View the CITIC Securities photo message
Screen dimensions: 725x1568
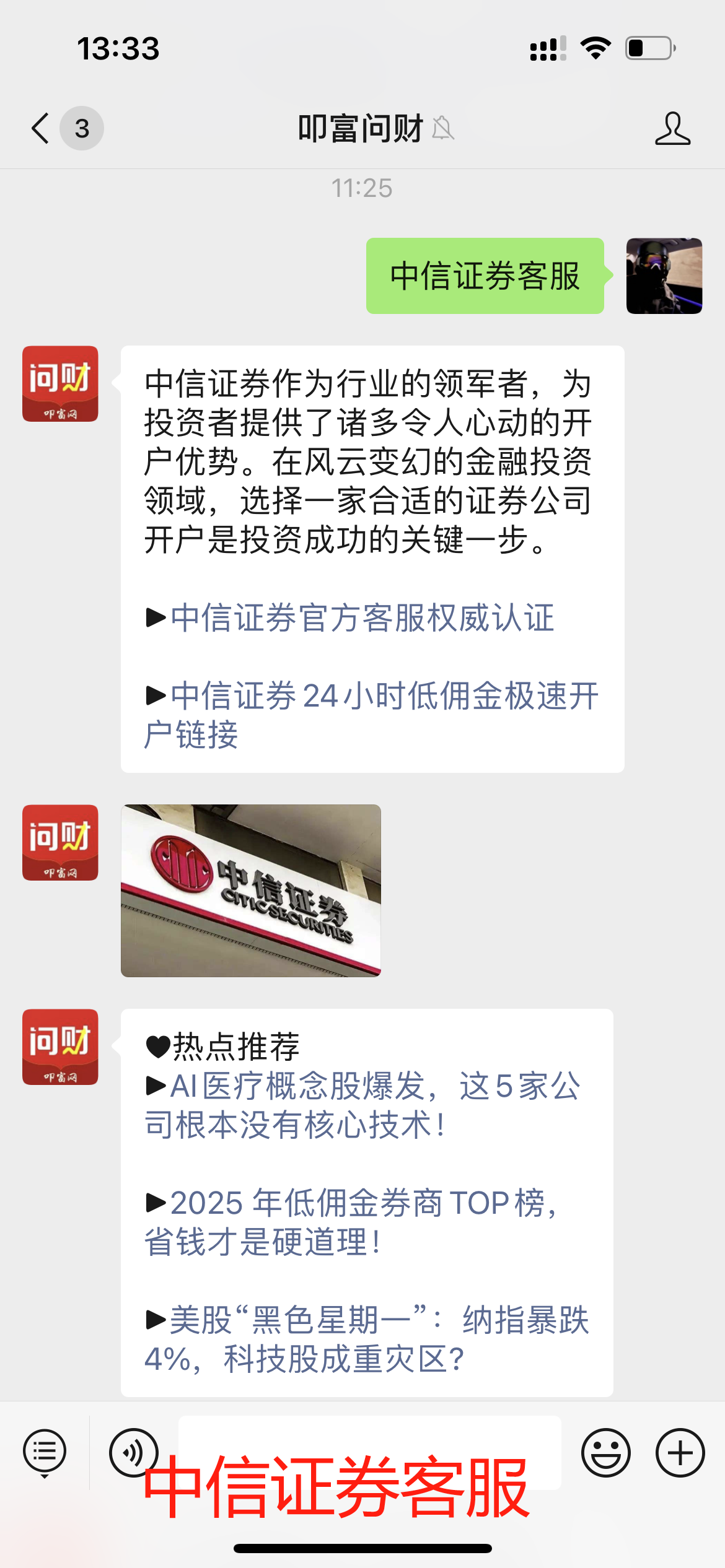[x=251, y=891]
